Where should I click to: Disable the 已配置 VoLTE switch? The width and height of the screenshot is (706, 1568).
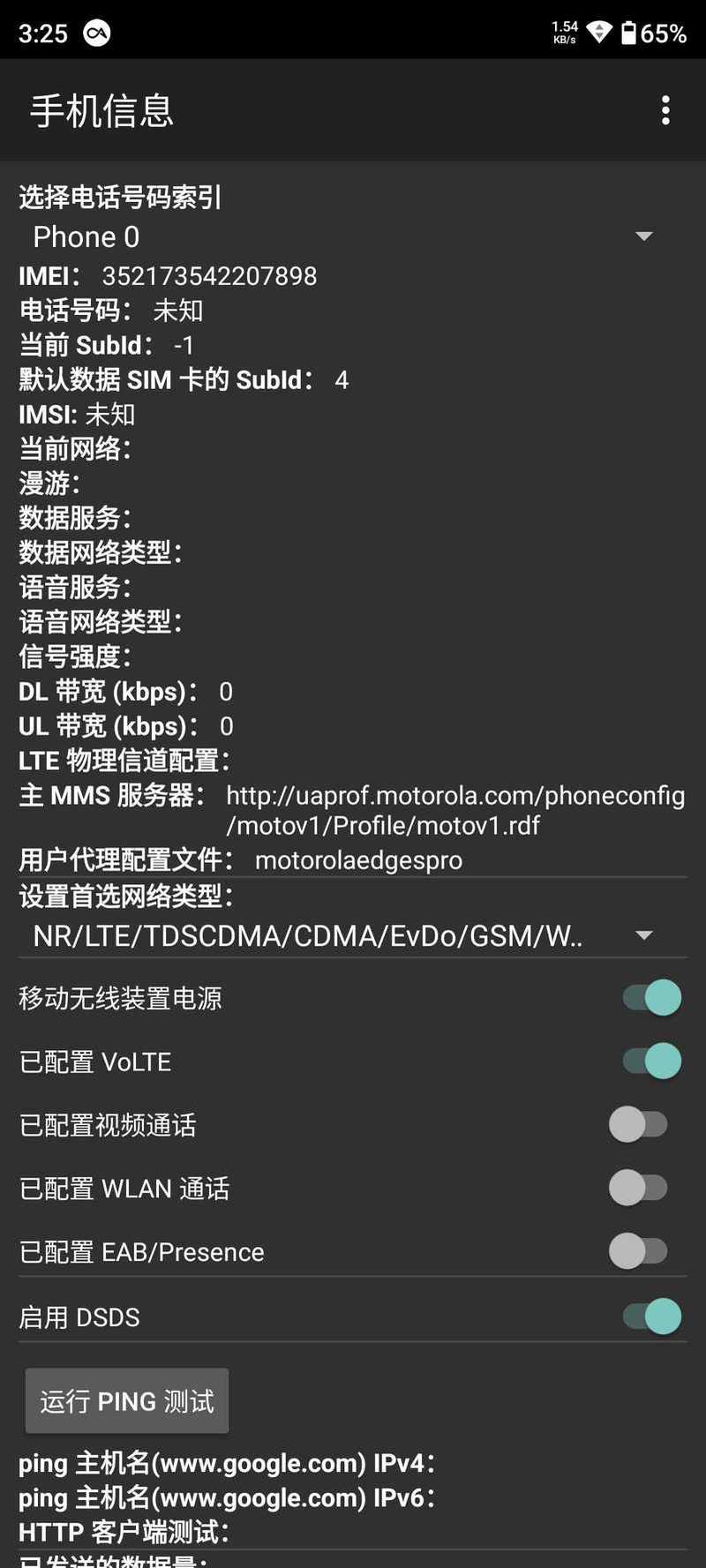point(651,1061)
